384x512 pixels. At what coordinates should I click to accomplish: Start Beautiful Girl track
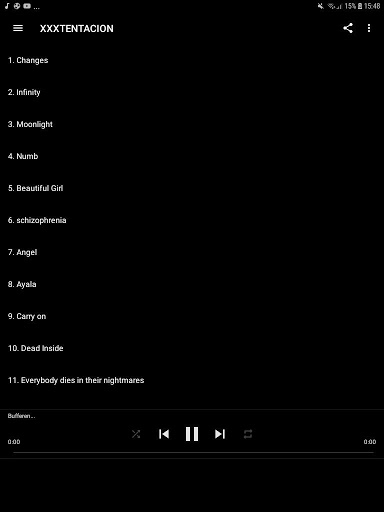click(x=192, y=188)
